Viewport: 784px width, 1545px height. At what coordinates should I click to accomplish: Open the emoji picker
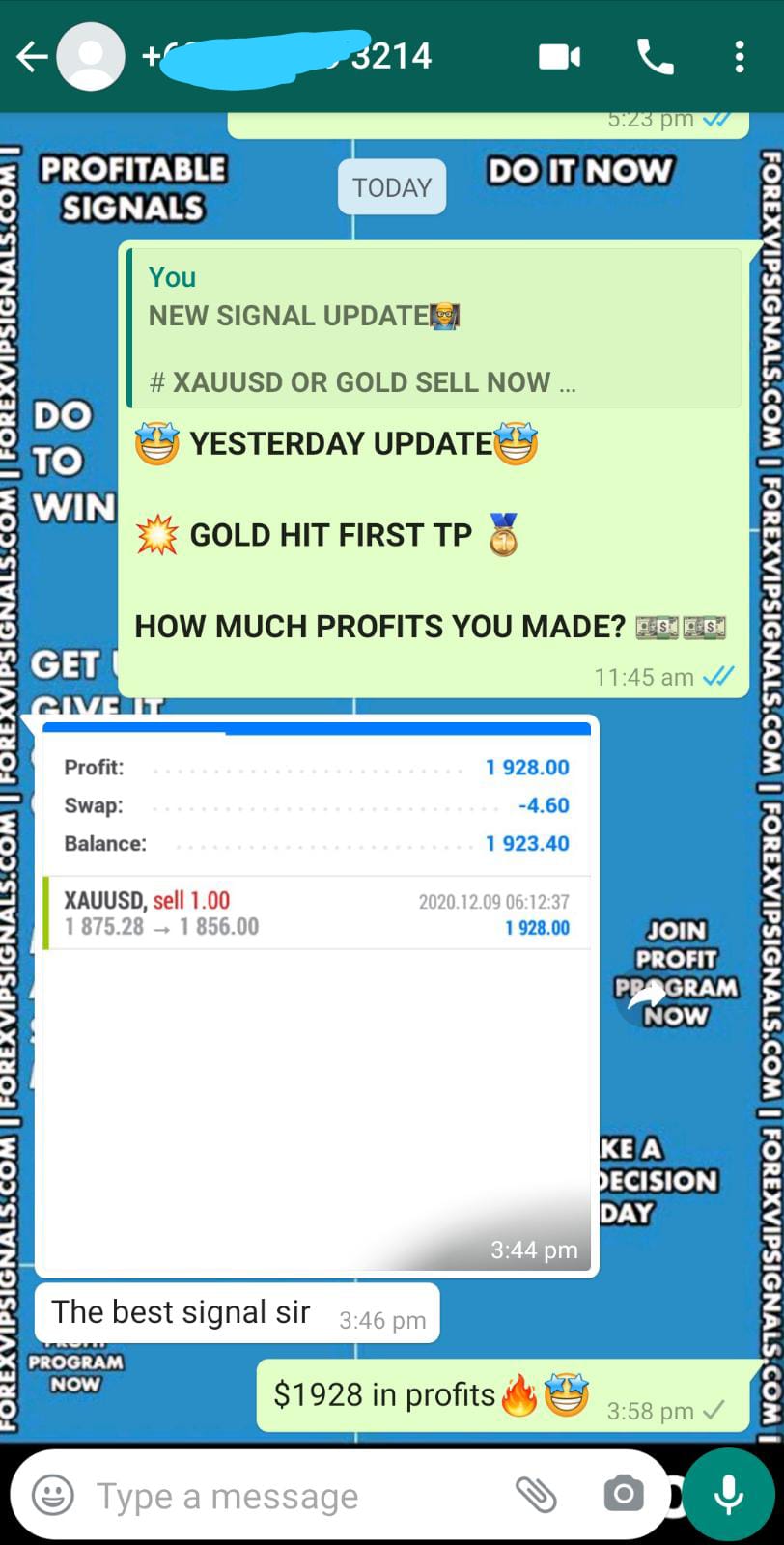(53, 1496)
